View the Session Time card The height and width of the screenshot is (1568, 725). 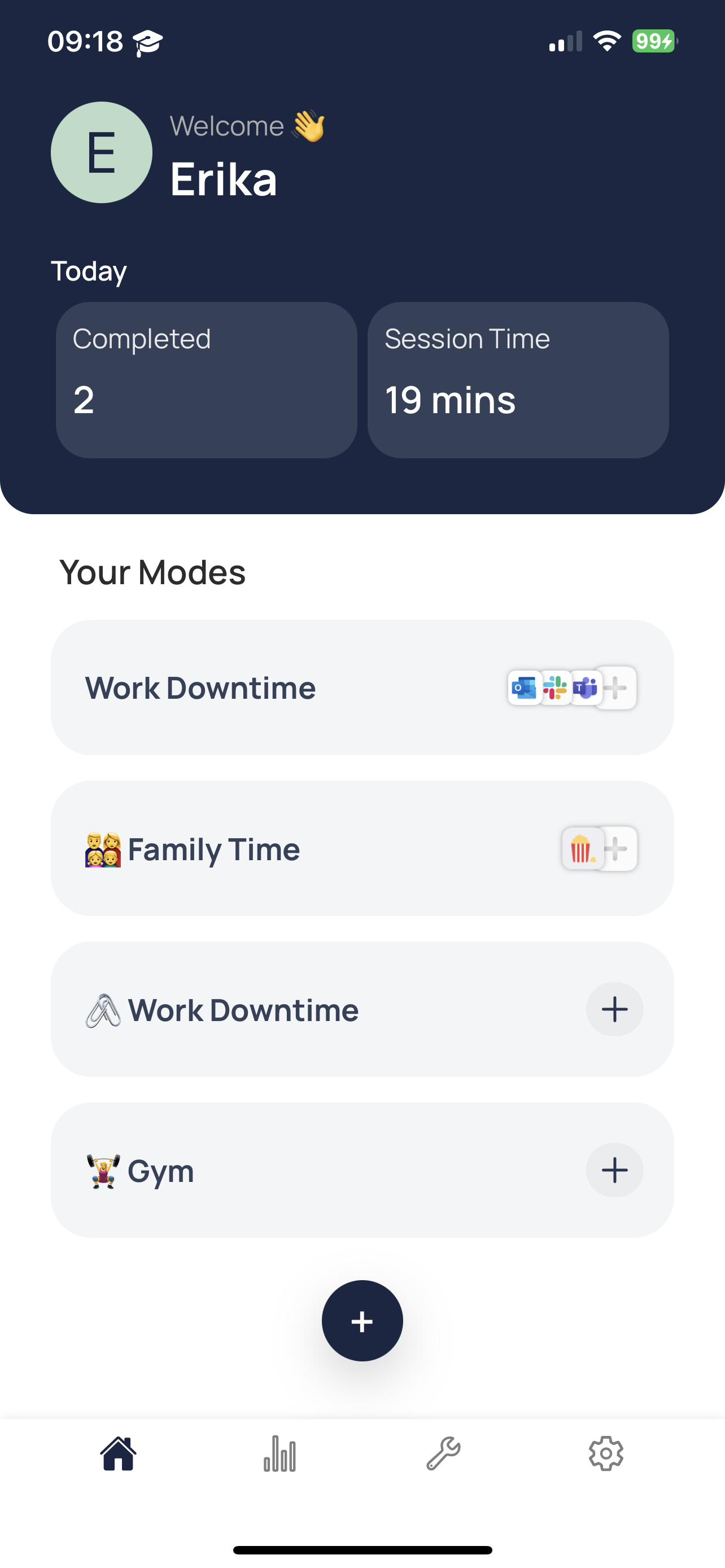tap(518, 380)
